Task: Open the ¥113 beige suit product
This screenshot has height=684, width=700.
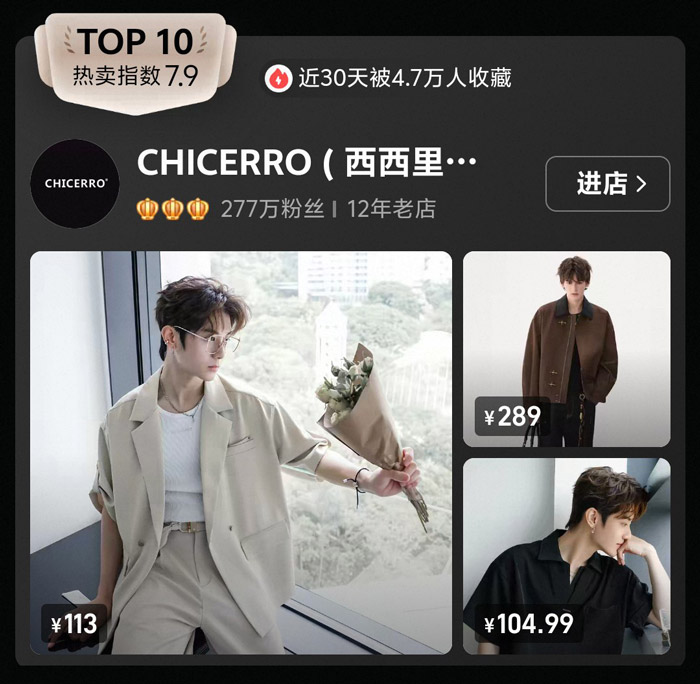Action: (x=240, y=452)
